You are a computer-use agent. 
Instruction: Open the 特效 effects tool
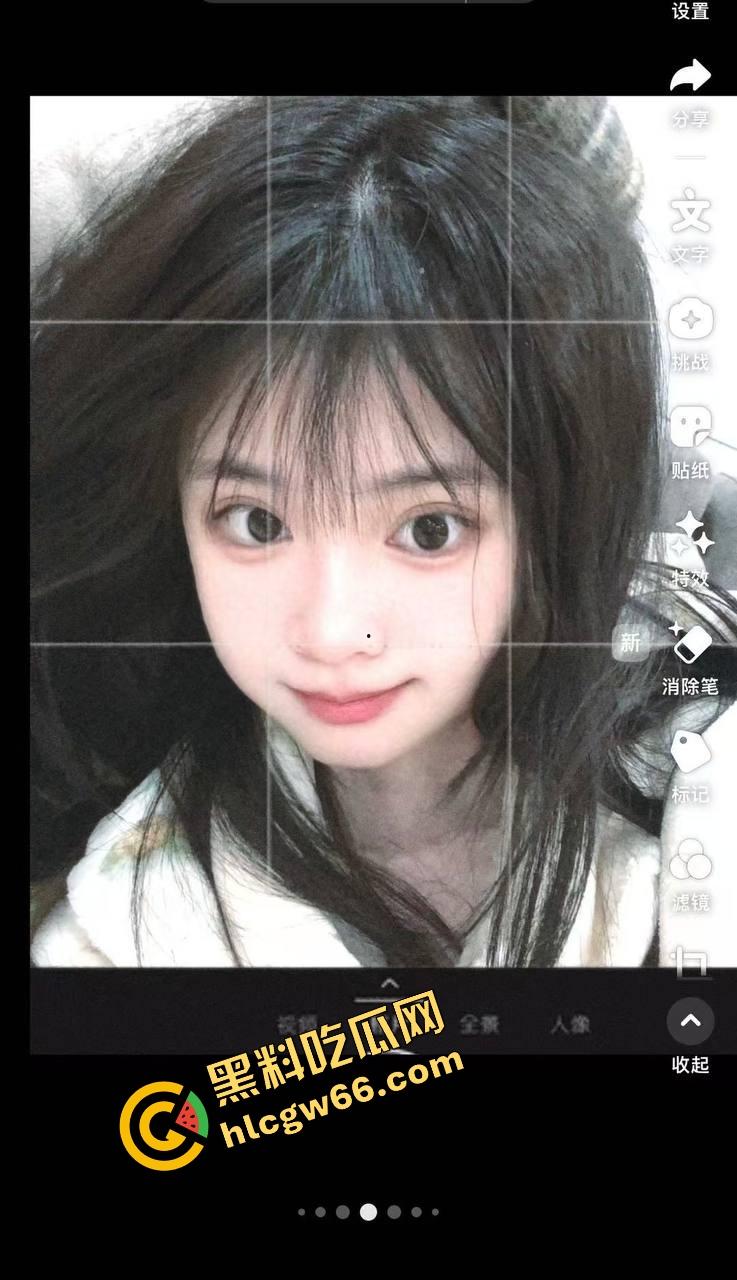tap(691, 537)
